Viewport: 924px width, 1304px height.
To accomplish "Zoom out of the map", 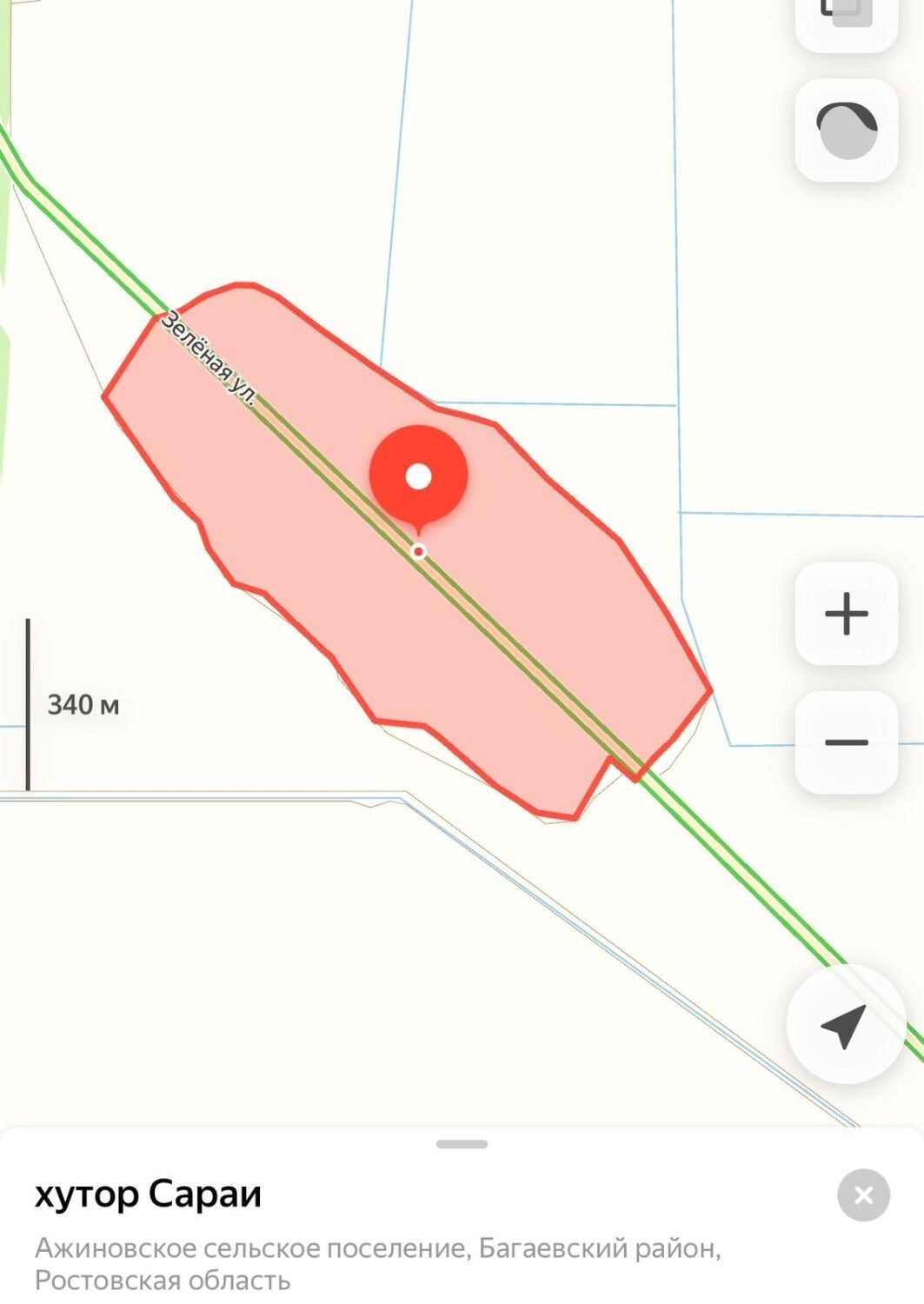I will pos(846,742).
